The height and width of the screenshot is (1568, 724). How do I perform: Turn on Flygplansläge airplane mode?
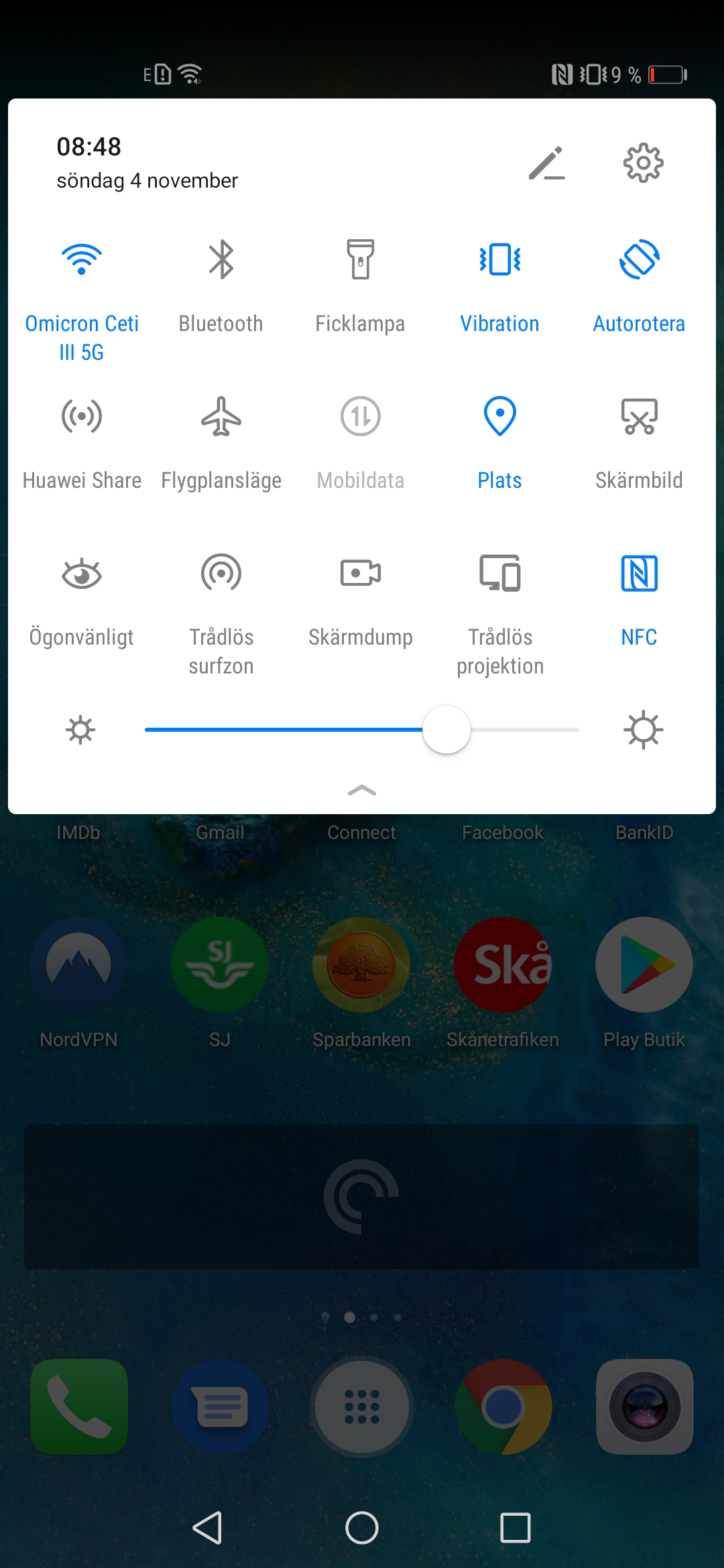(221, 417)
